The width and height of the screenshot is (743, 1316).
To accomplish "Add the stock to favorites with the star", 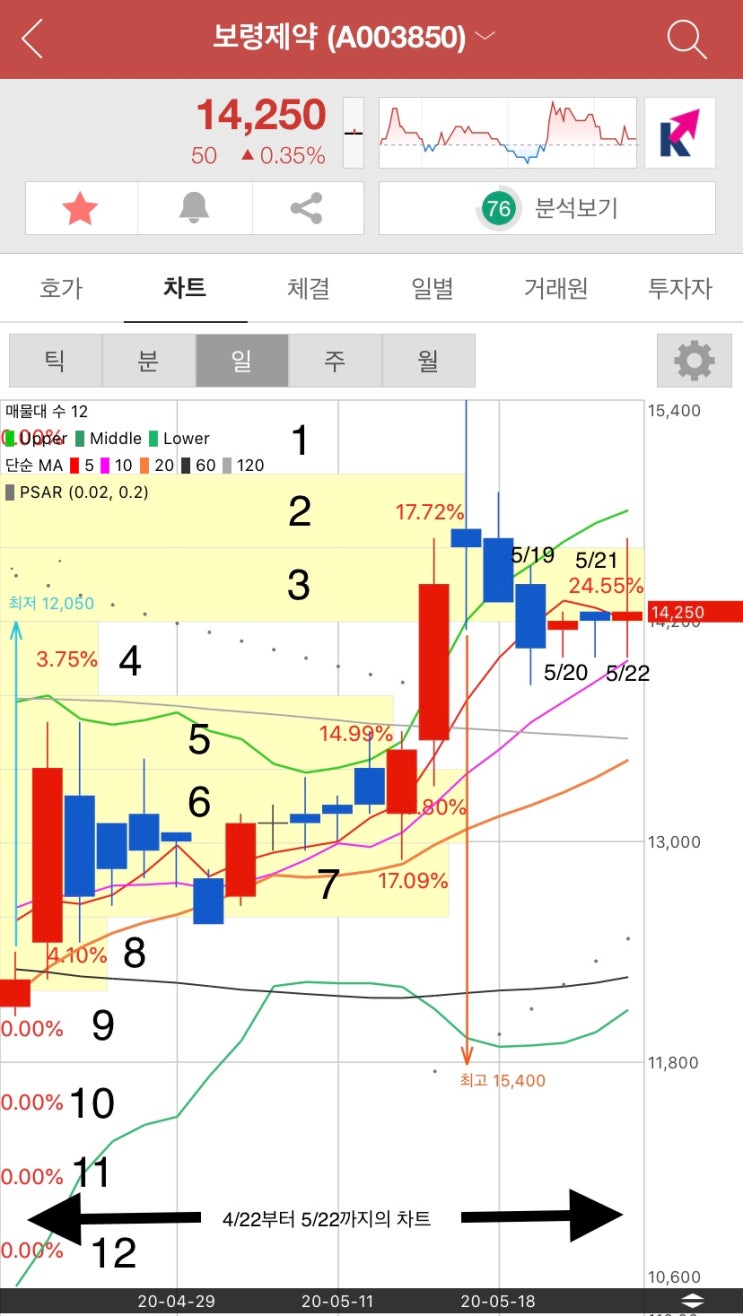I will [80, 208].
